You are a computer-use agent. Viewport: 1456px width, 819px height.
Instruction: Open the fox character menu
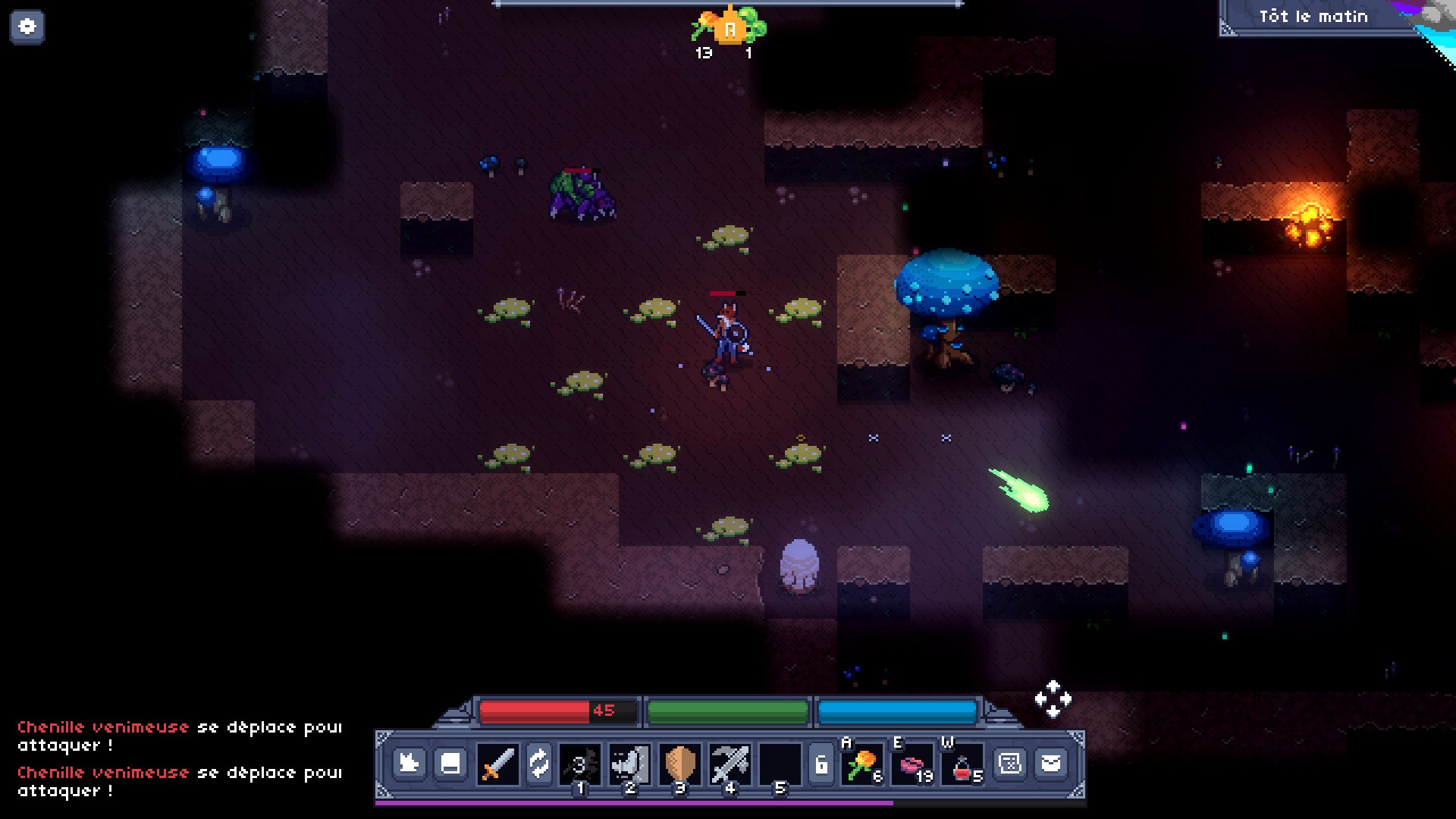(x=409, y=763)
